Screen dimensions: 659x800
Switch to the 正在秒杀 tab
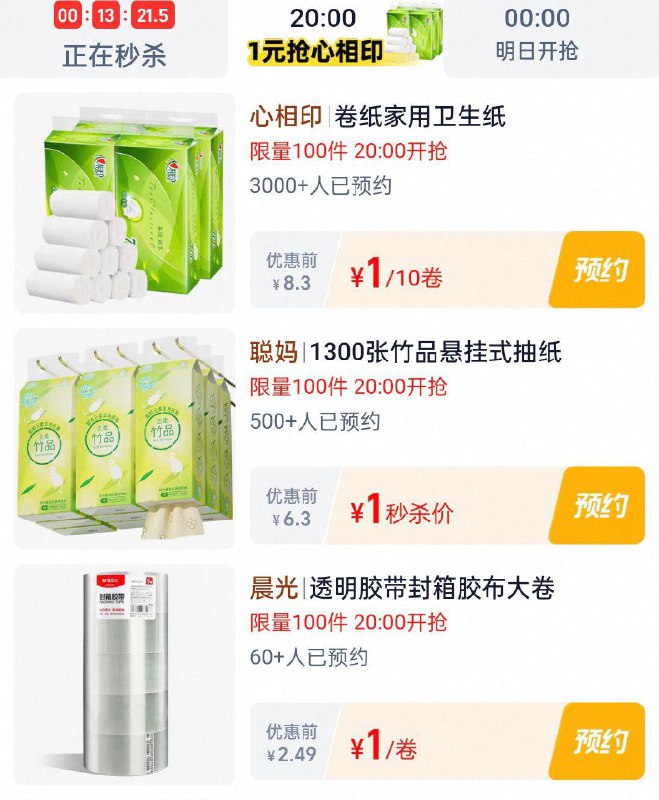pyautogui.click(x=114, y=38)
